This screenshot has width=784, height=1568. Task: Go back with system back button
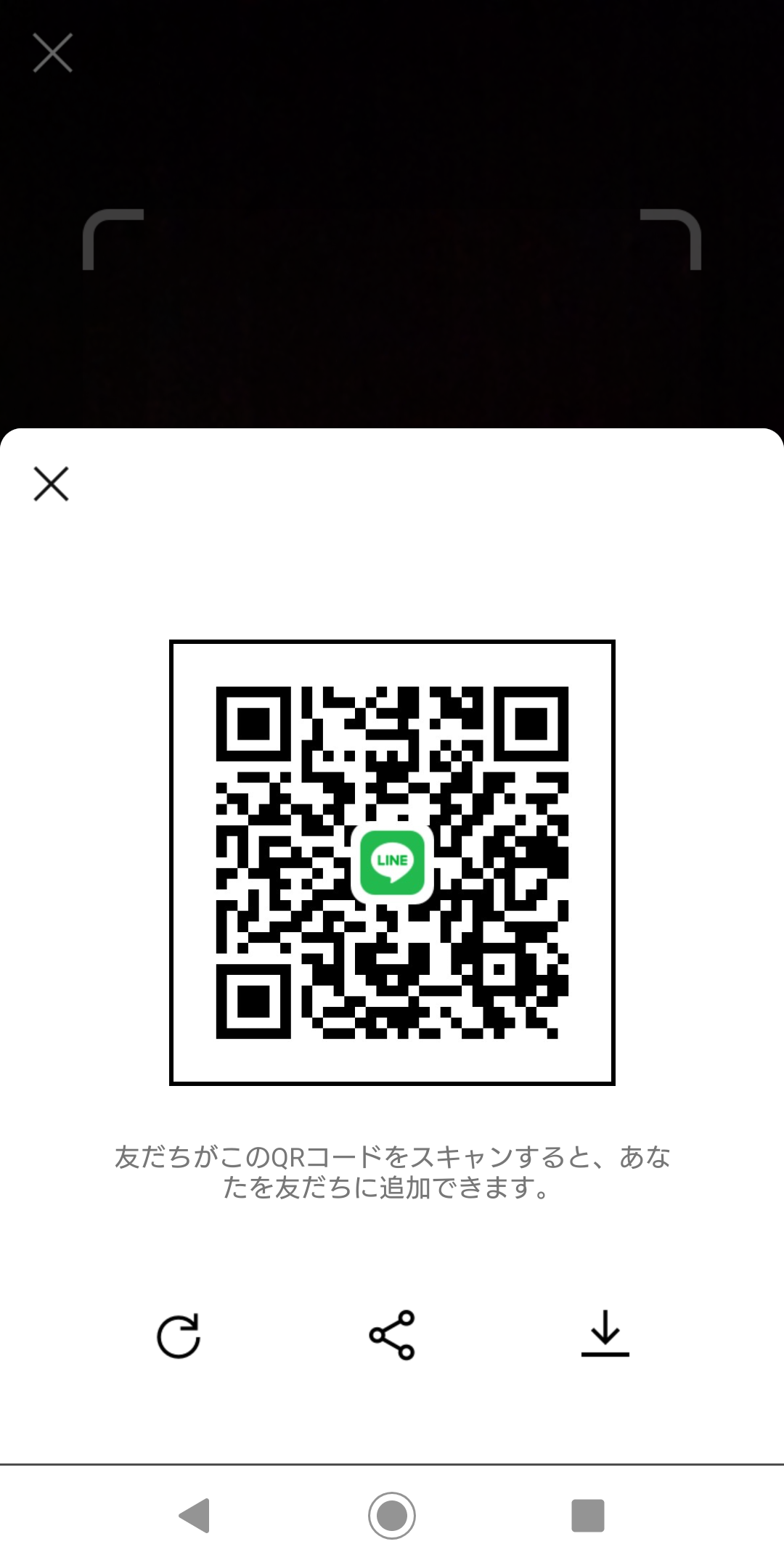195,1515
